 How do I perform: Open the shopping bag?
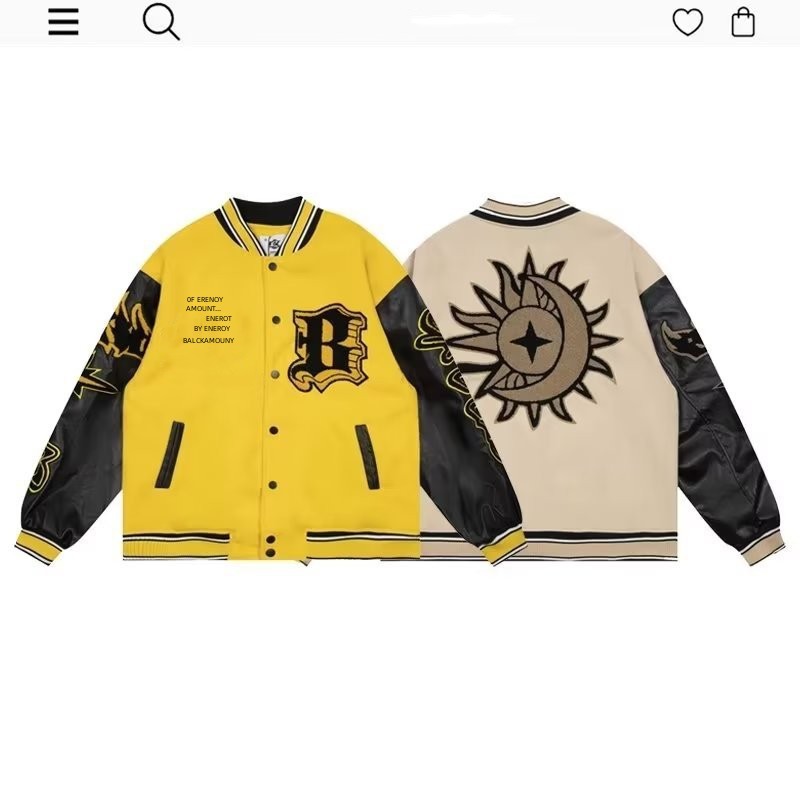743,22
